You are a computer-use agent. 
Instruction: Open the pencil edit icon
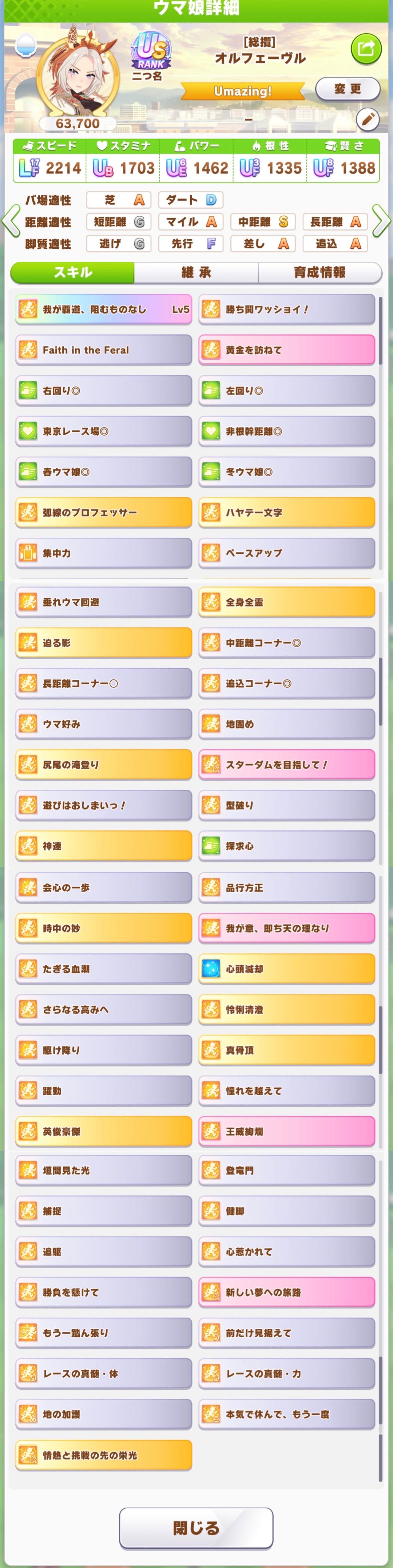(x=367, y=120)
